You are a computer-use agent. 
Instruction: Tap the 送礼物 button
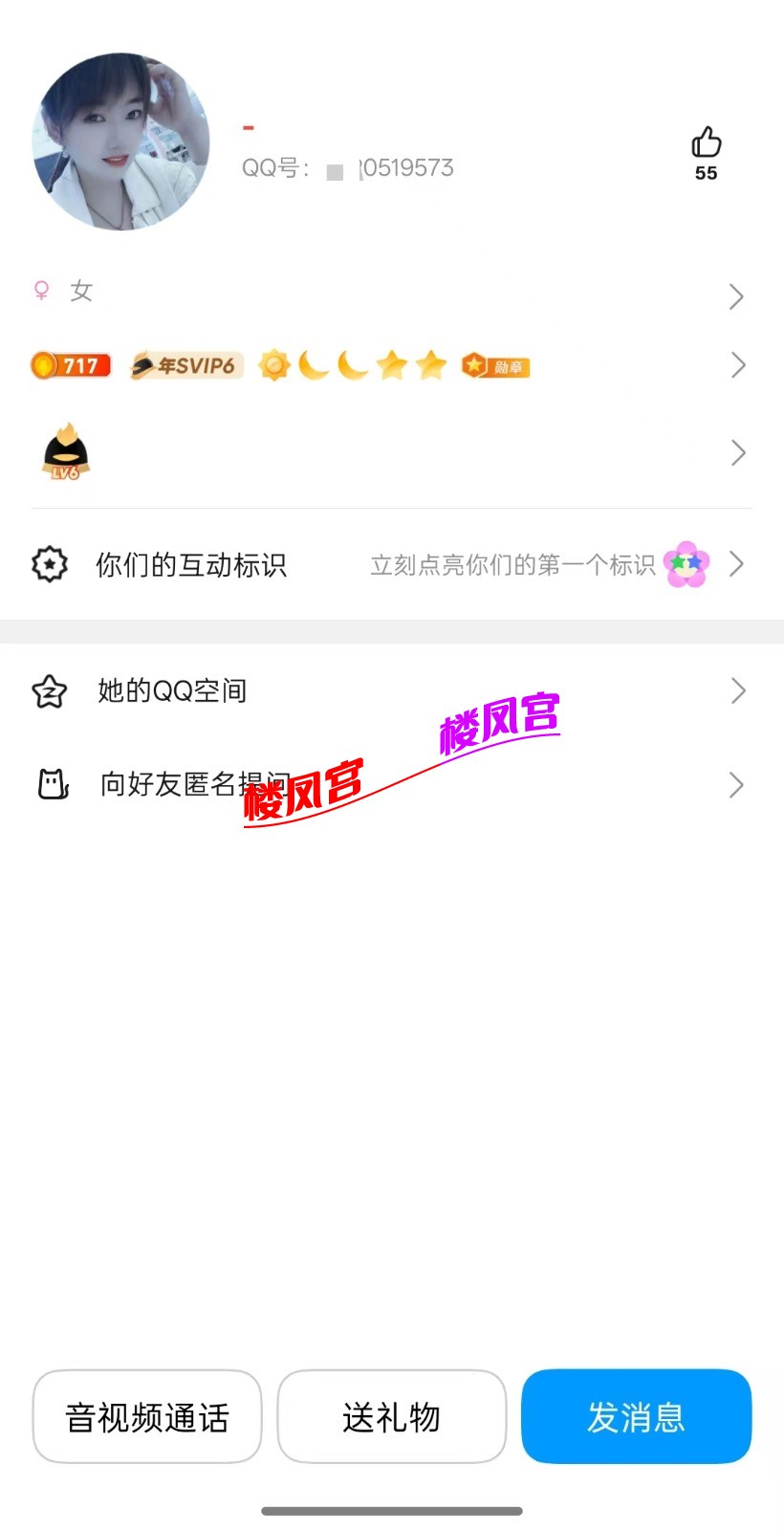391,1416
